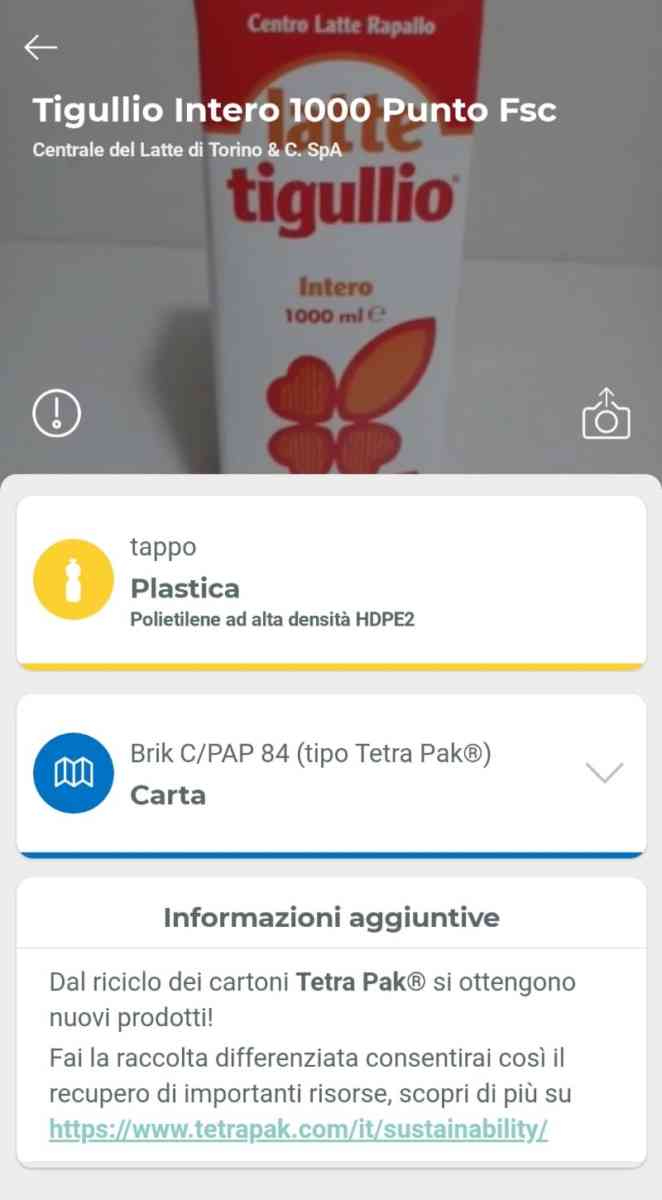The width and height of the screenshot is (662, 1200).
Task: Tap the camera upload icon
Action: (x=606, y=414)
